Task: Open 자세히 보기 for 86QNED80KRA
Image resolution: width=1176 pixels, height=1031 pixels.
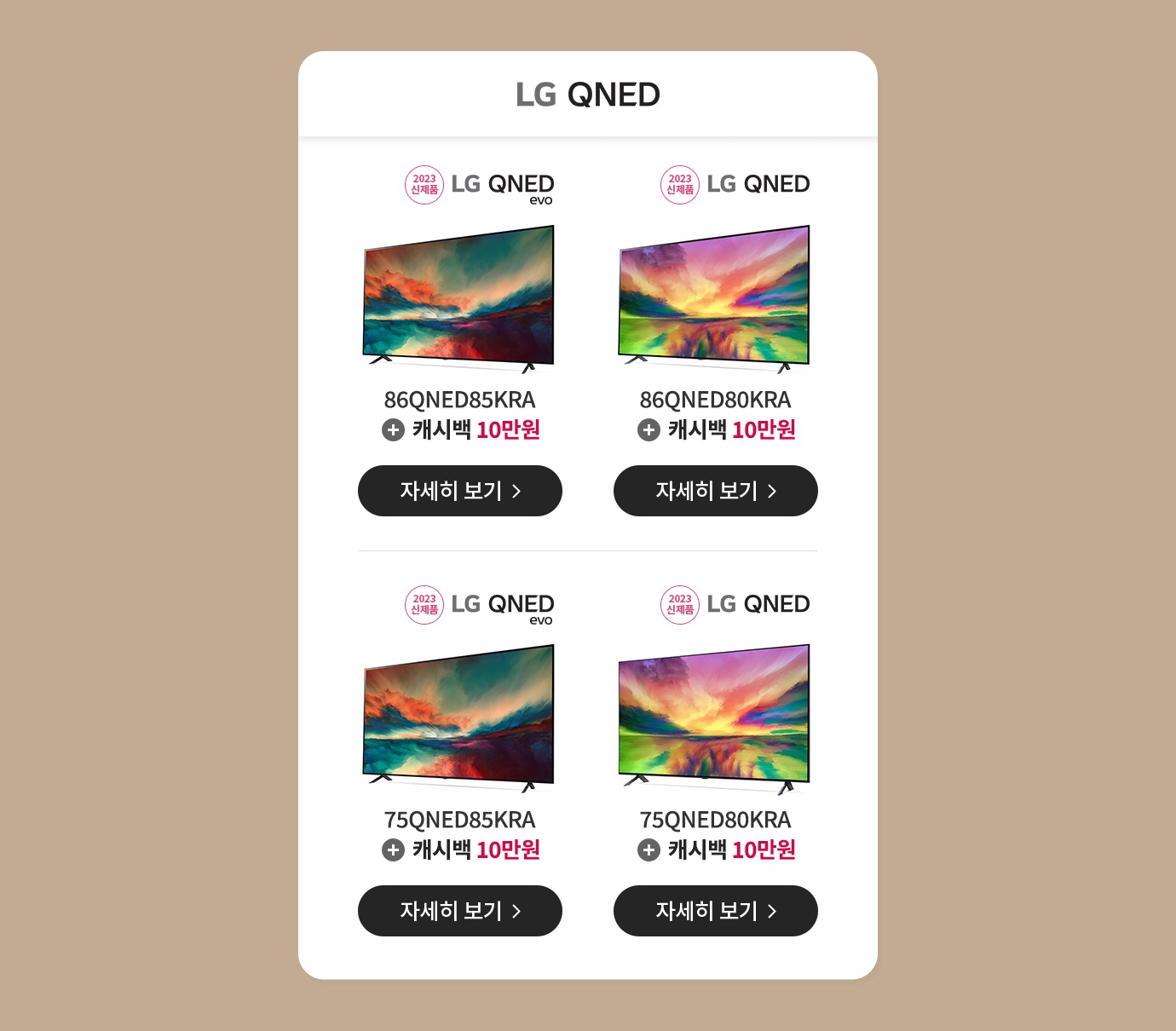Action: [715, 491]
